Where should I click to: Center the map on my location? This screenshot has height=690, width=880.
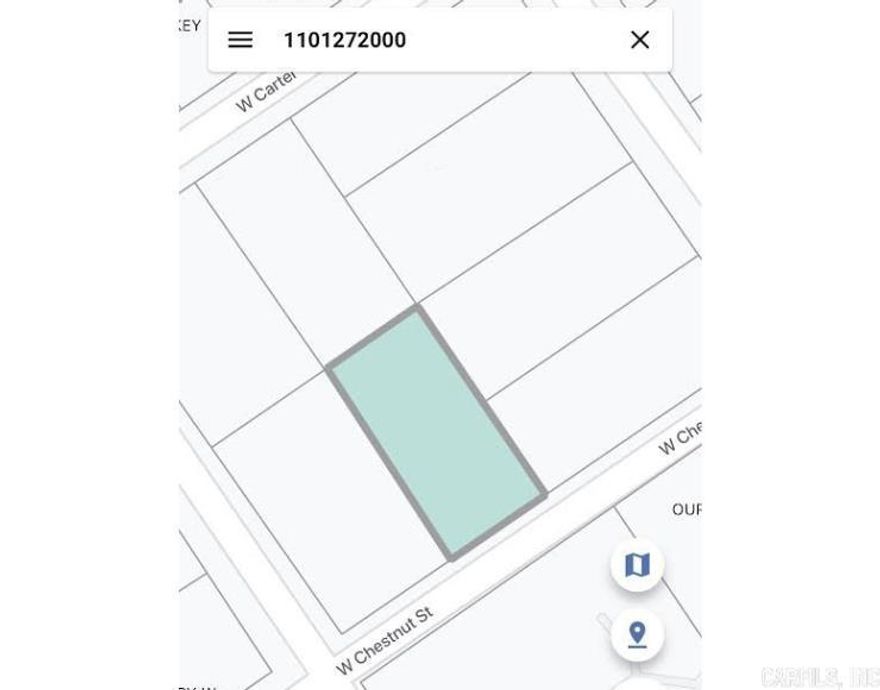coord(637,634)
